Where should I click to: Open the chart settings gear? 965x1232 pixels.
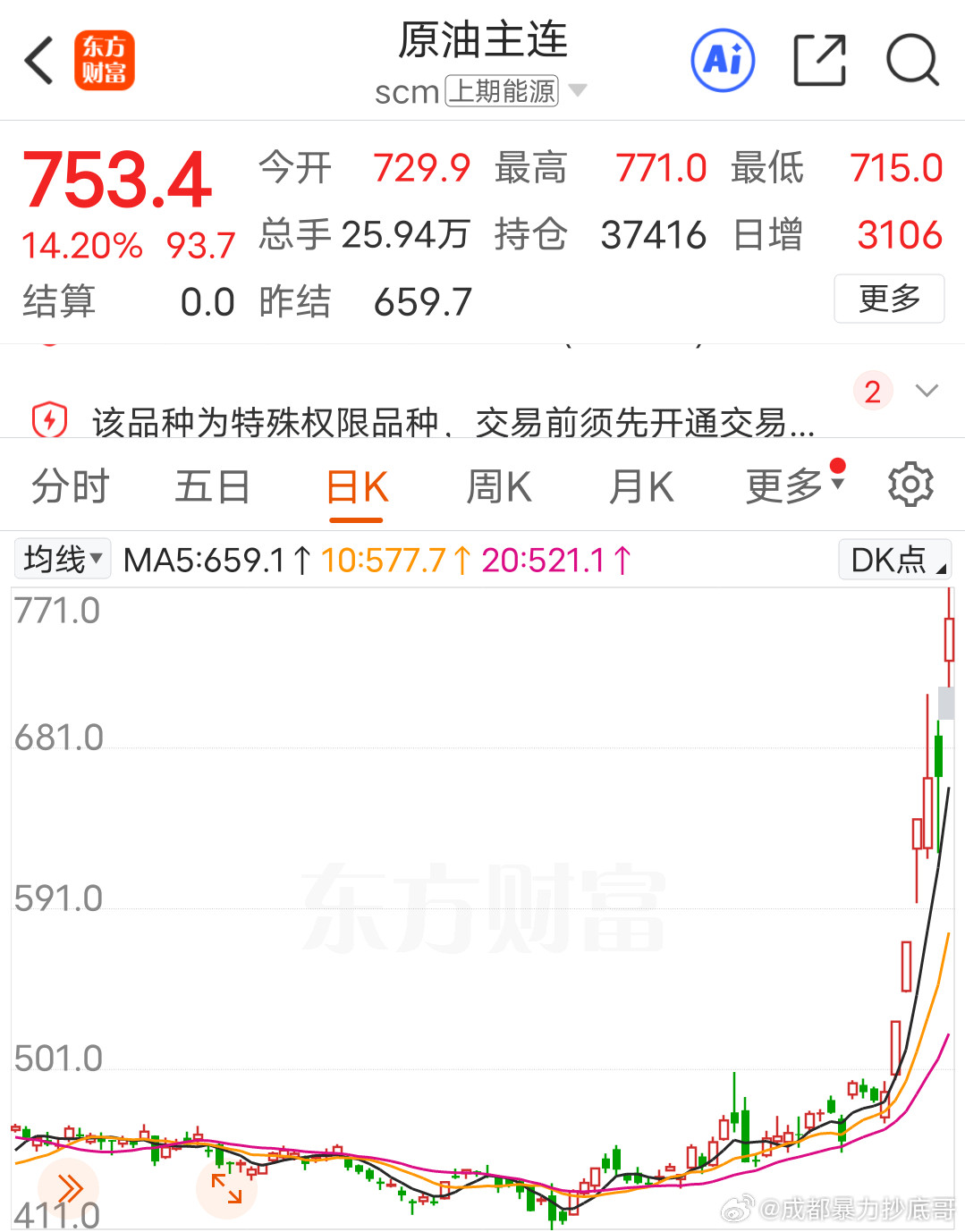pyautogui.click(x=910, y=485)
